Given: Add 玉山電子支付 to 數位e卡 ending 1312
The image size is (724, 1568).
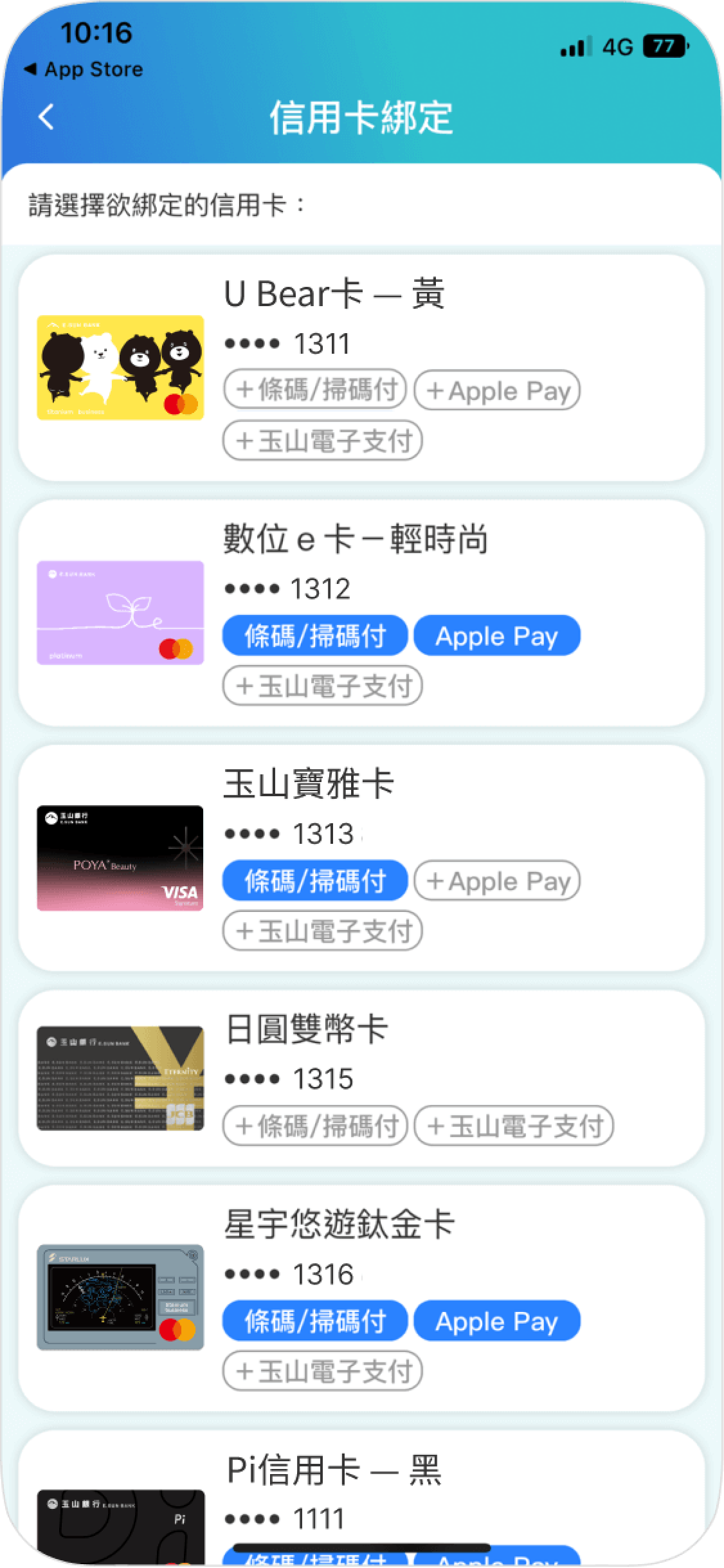Looking at the screenshot, I should point(322,686).
